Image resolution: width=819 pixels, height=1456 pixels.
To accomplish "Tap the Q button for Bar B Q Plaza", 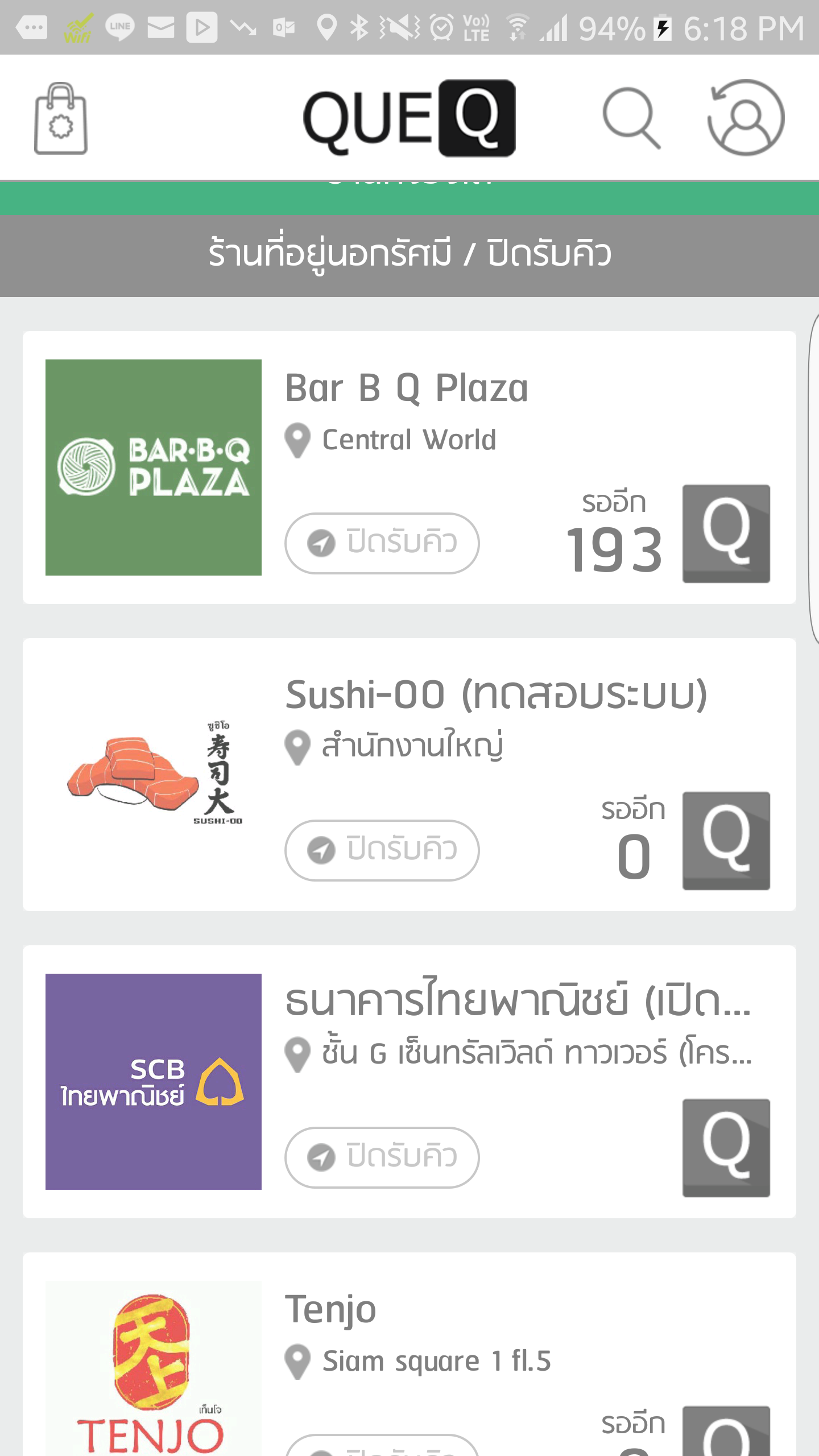I will [x=726, y=533].
